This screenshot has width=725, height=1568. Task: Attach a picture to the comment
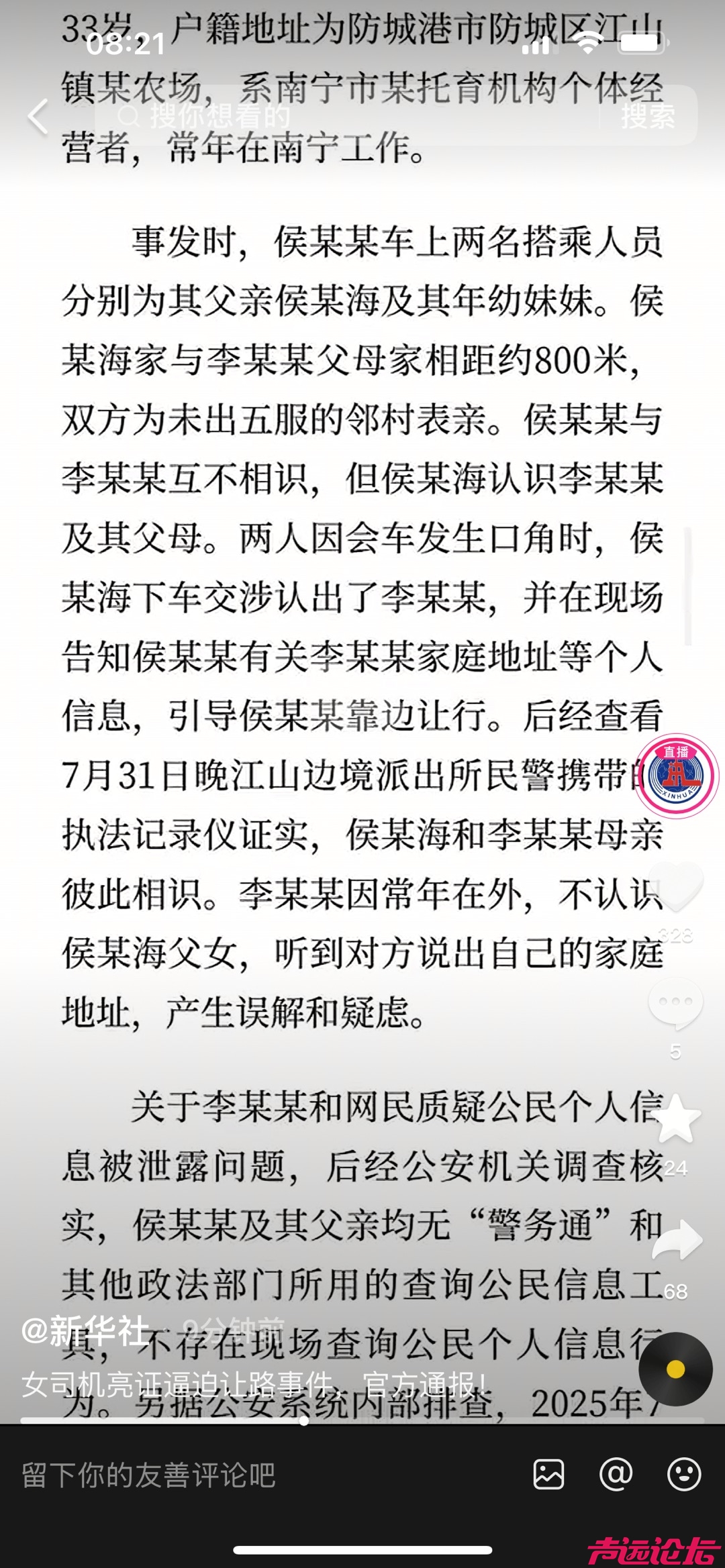548,1475
